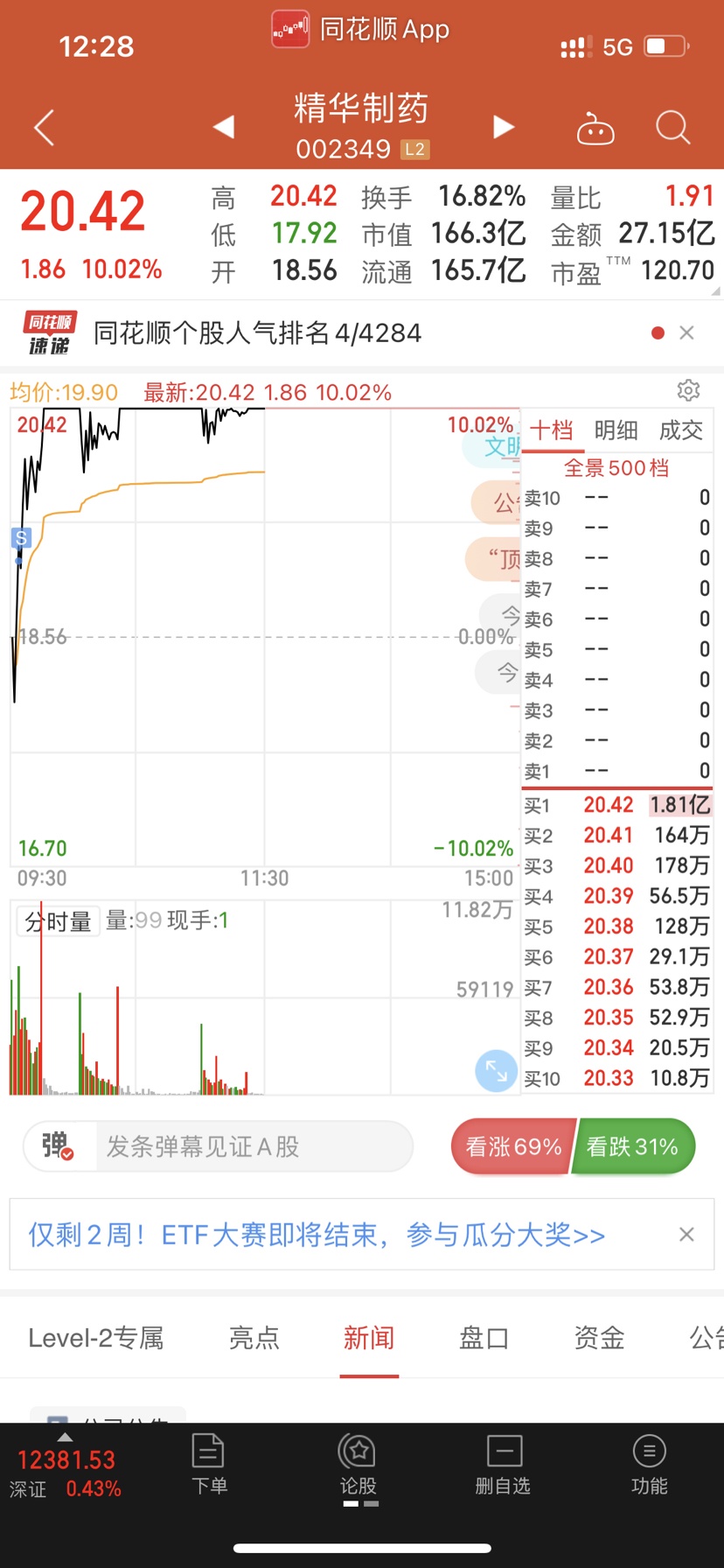
Task: Close the ETF大赛 promotion banner
Action: (x=686, y=1235)
